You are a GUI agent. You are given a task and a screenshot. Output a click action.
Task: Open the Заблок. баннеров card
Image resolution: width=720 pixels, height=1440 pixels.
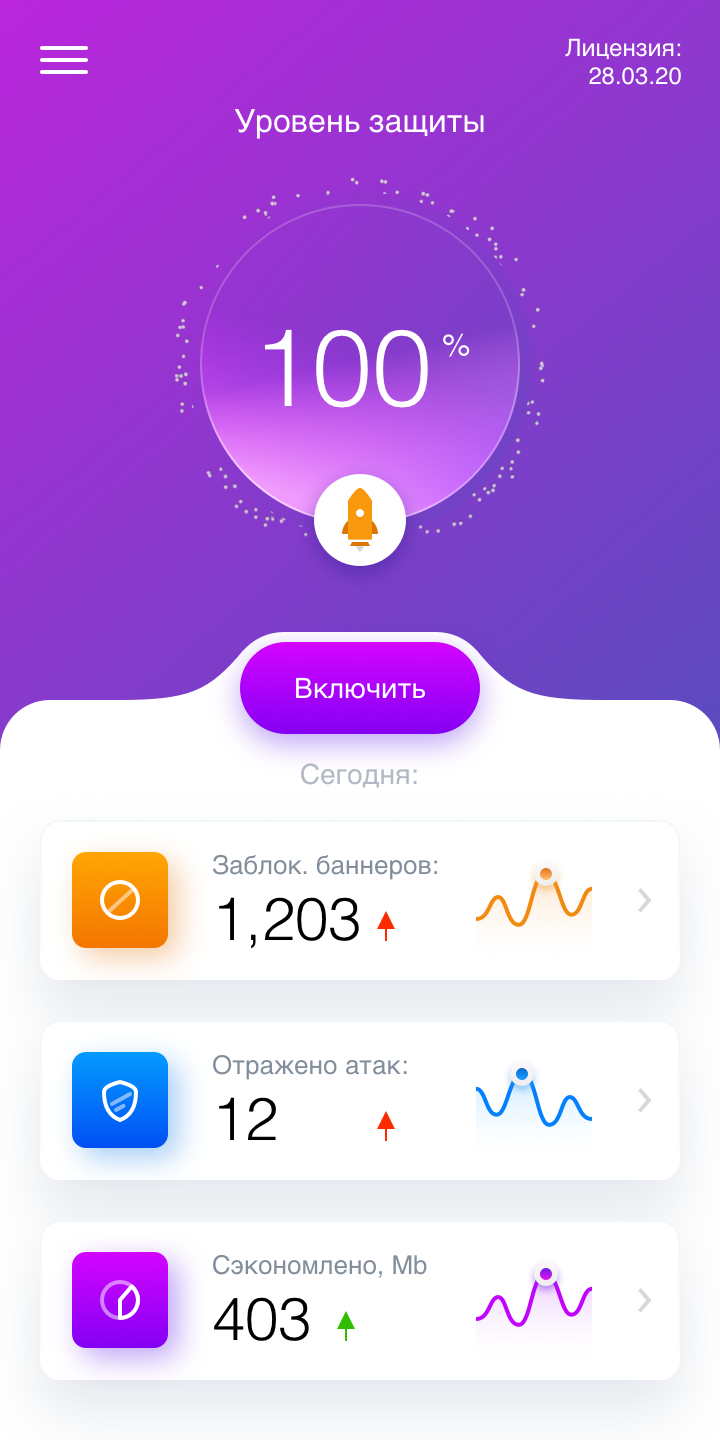pyautogui.click(x=360, y=900)
